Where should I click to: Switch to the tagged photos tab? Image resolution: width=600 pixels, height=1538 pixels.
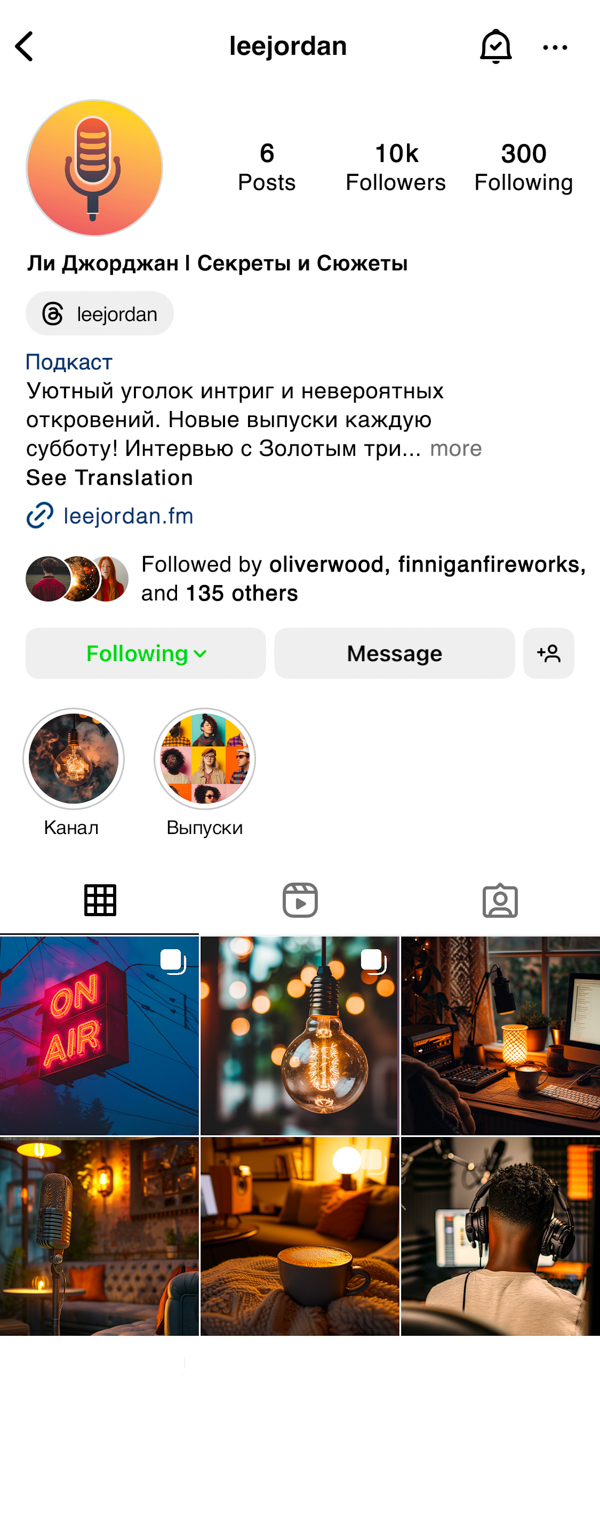click(x=500, y=900)
